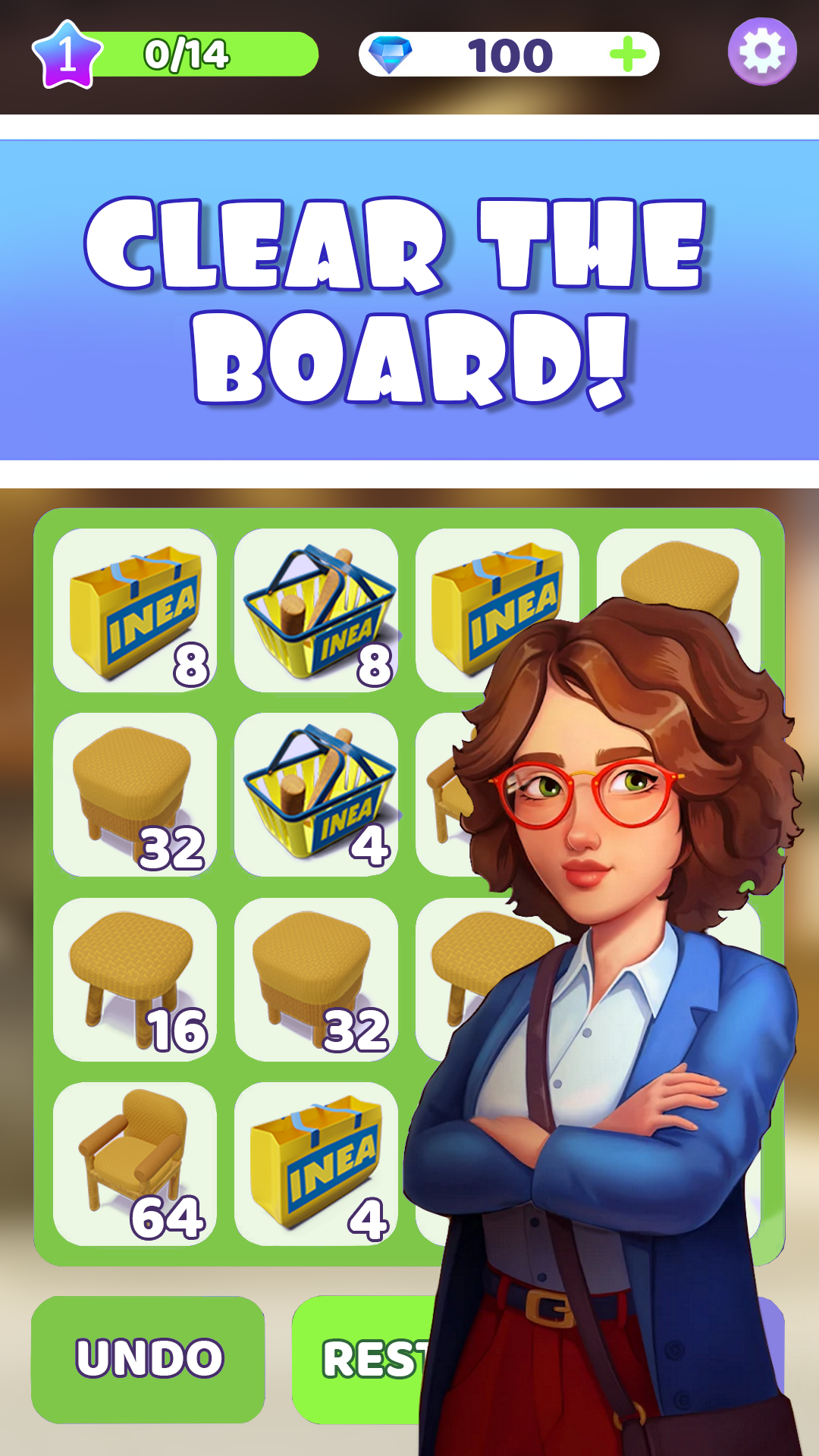Restart the board

click(364, 1359)
